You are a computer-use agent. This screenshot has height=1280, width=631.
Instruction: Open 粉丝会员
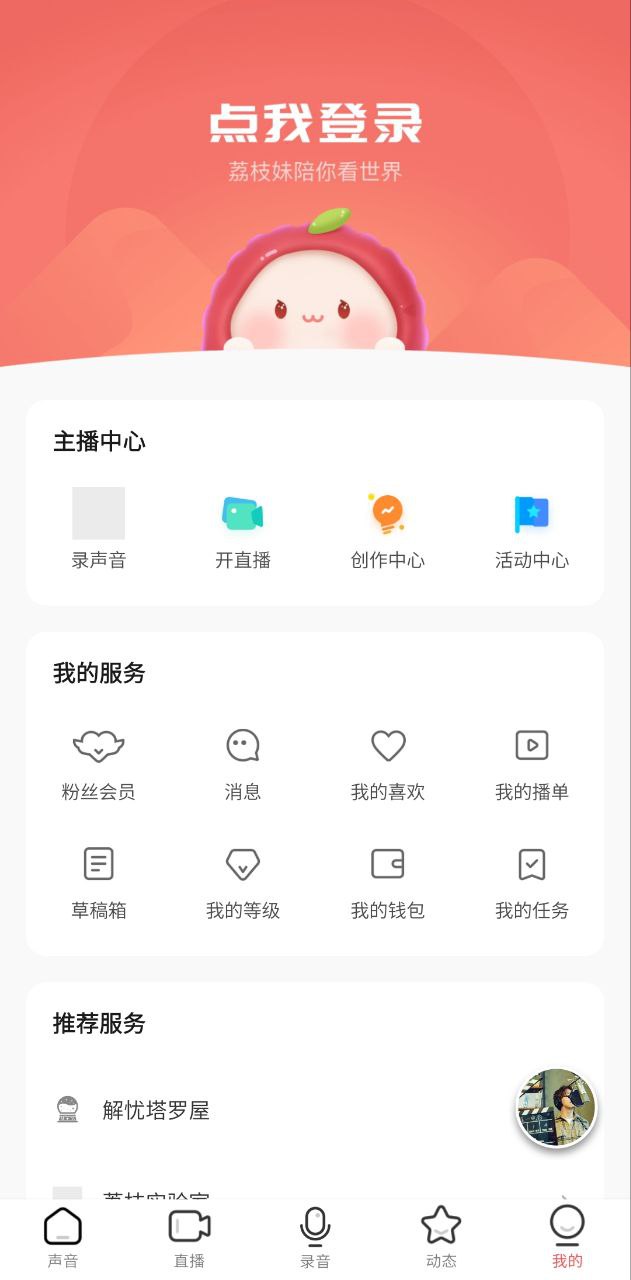[98, 763]
